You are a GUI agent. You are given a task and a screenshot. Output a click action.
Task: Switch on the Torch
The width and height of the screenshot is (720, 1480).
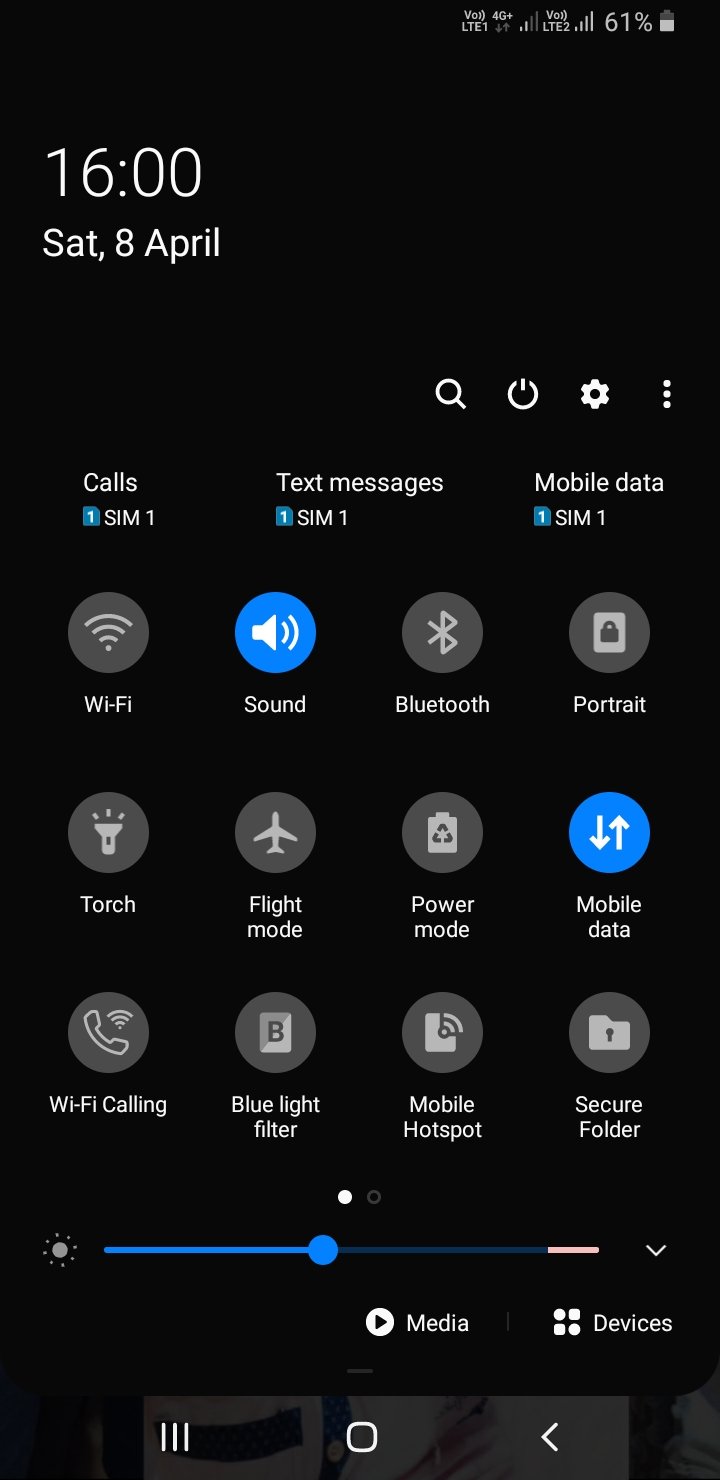108,833
